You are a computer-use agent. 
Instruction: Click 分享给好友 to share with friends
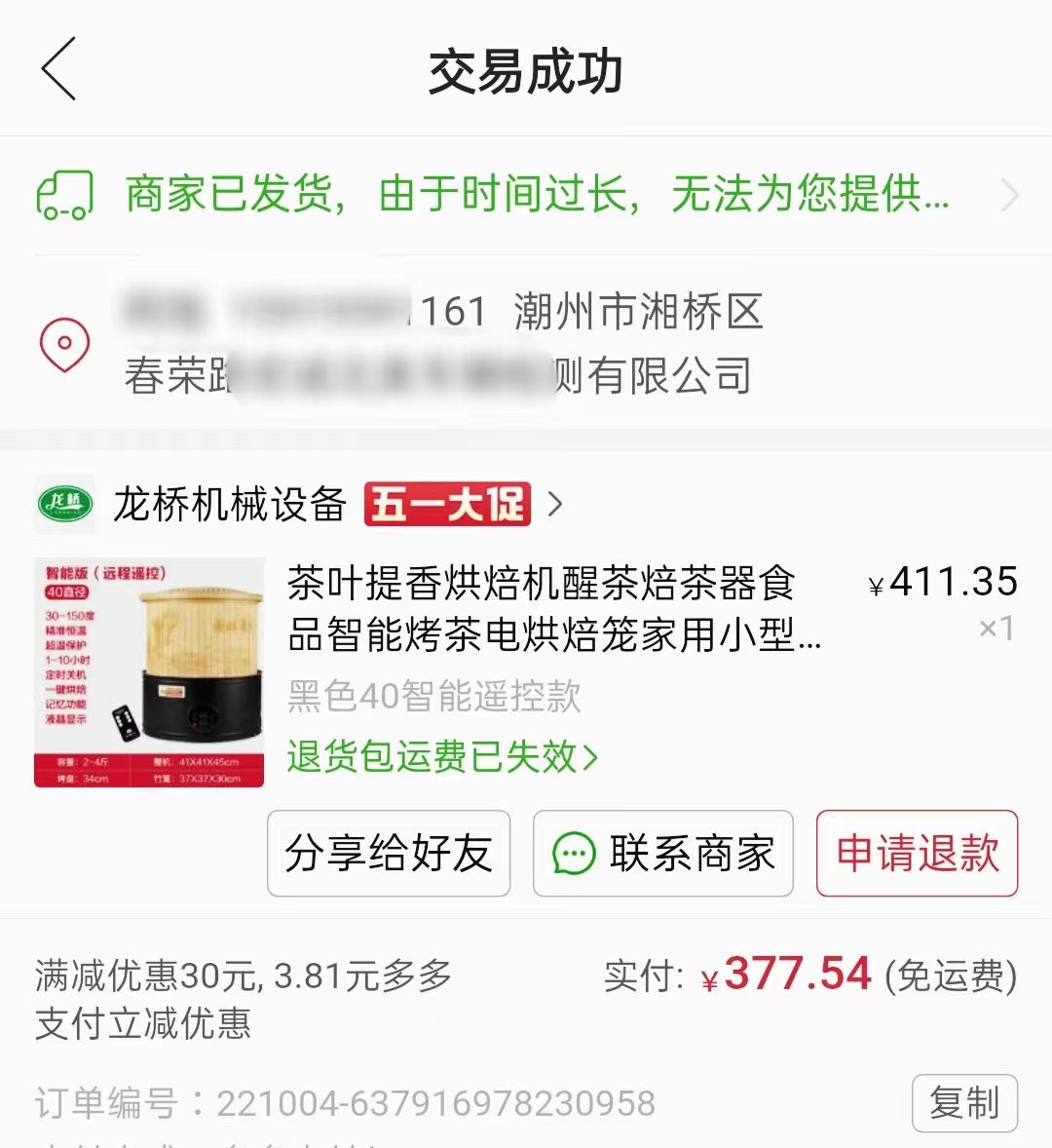389,853
